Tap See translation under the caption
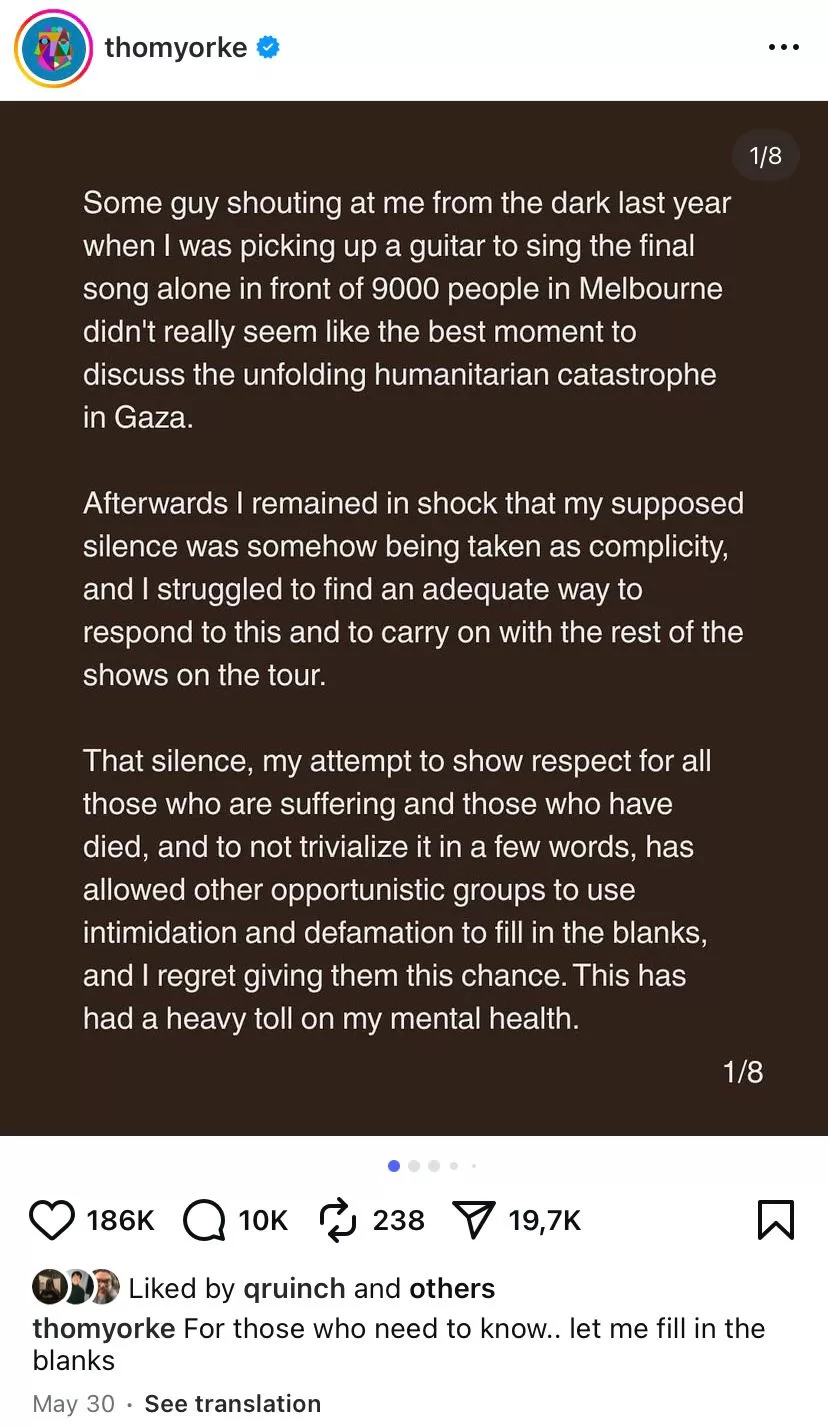This screenshot has height=1427, width=828. [x=232, y=1403]
